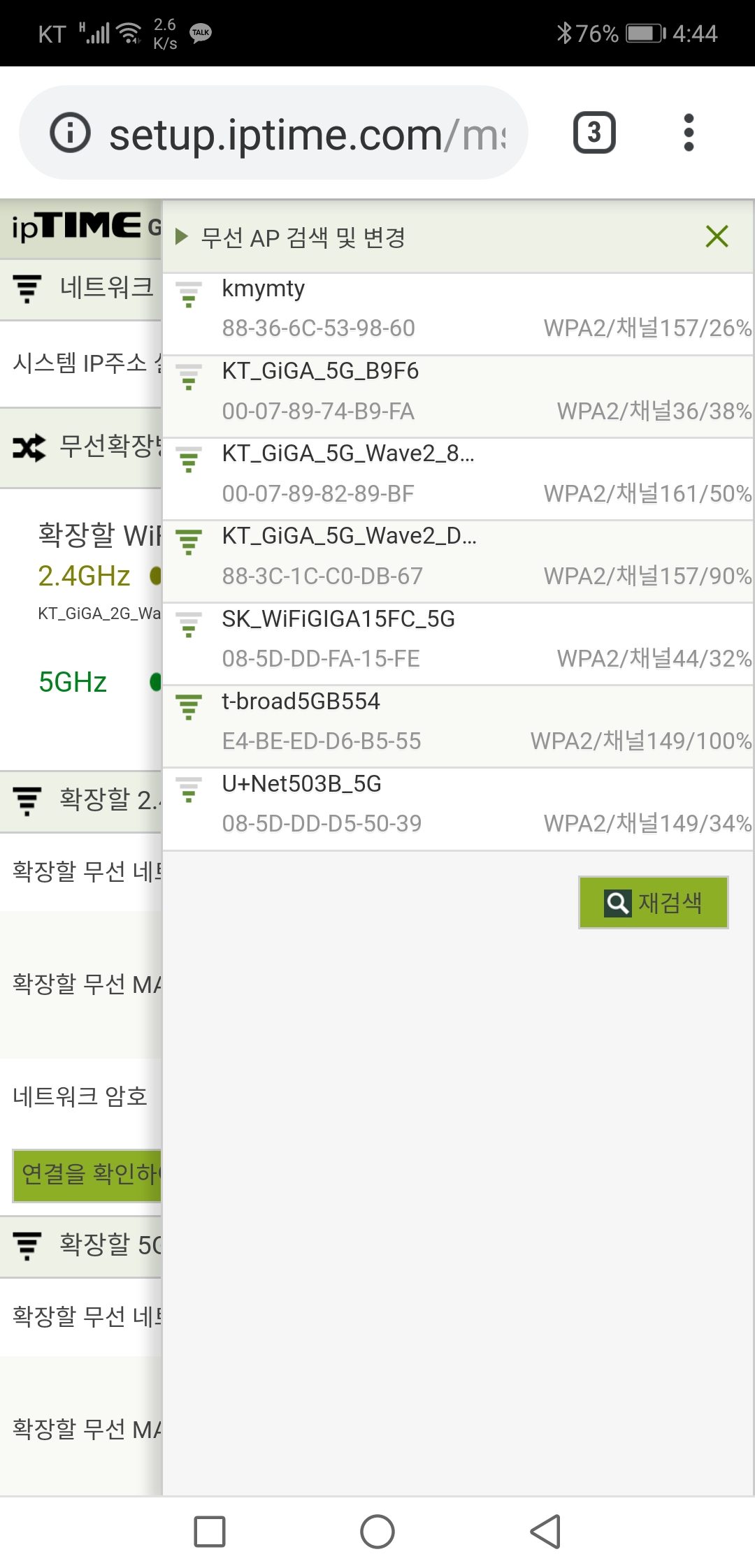Close the wireless AP search panel
This screenshot has width=755, height=1568.
717,236
